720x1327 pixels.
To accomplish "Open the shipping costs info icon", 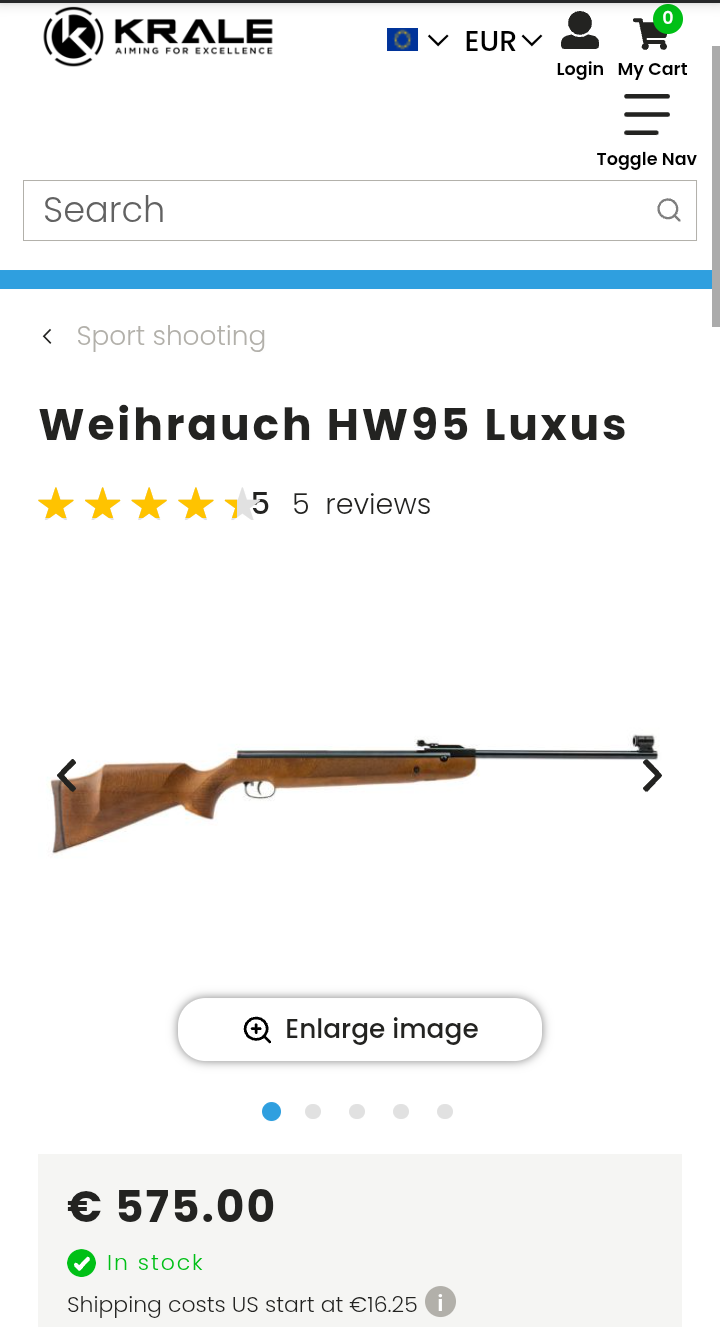I will tap(440, 1302).
